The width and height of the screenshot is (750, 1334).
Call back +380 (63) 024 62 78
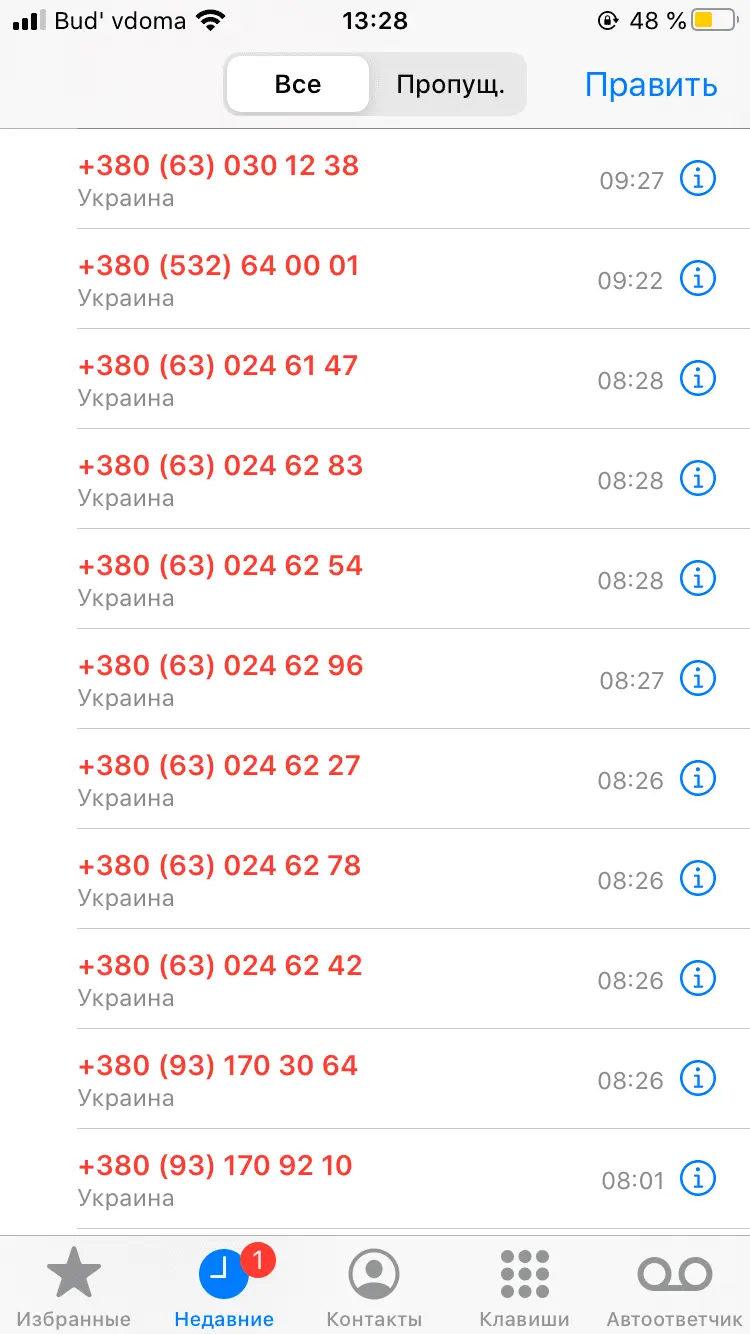point(300,879)
